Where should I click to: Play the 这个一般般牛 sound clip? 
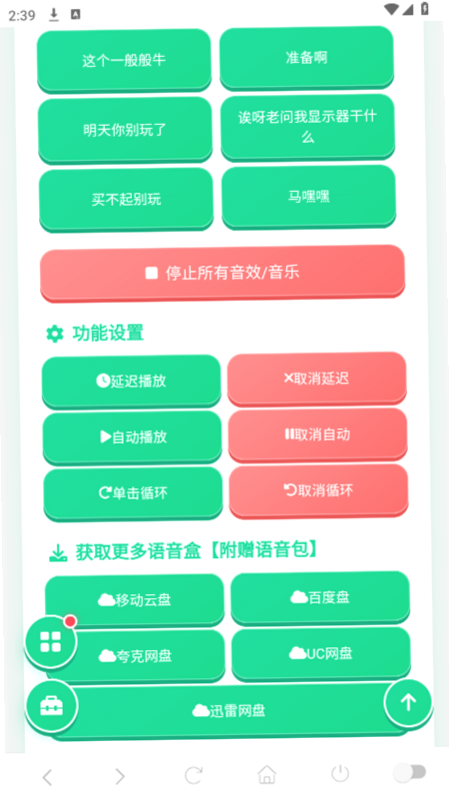click(124, 60)
